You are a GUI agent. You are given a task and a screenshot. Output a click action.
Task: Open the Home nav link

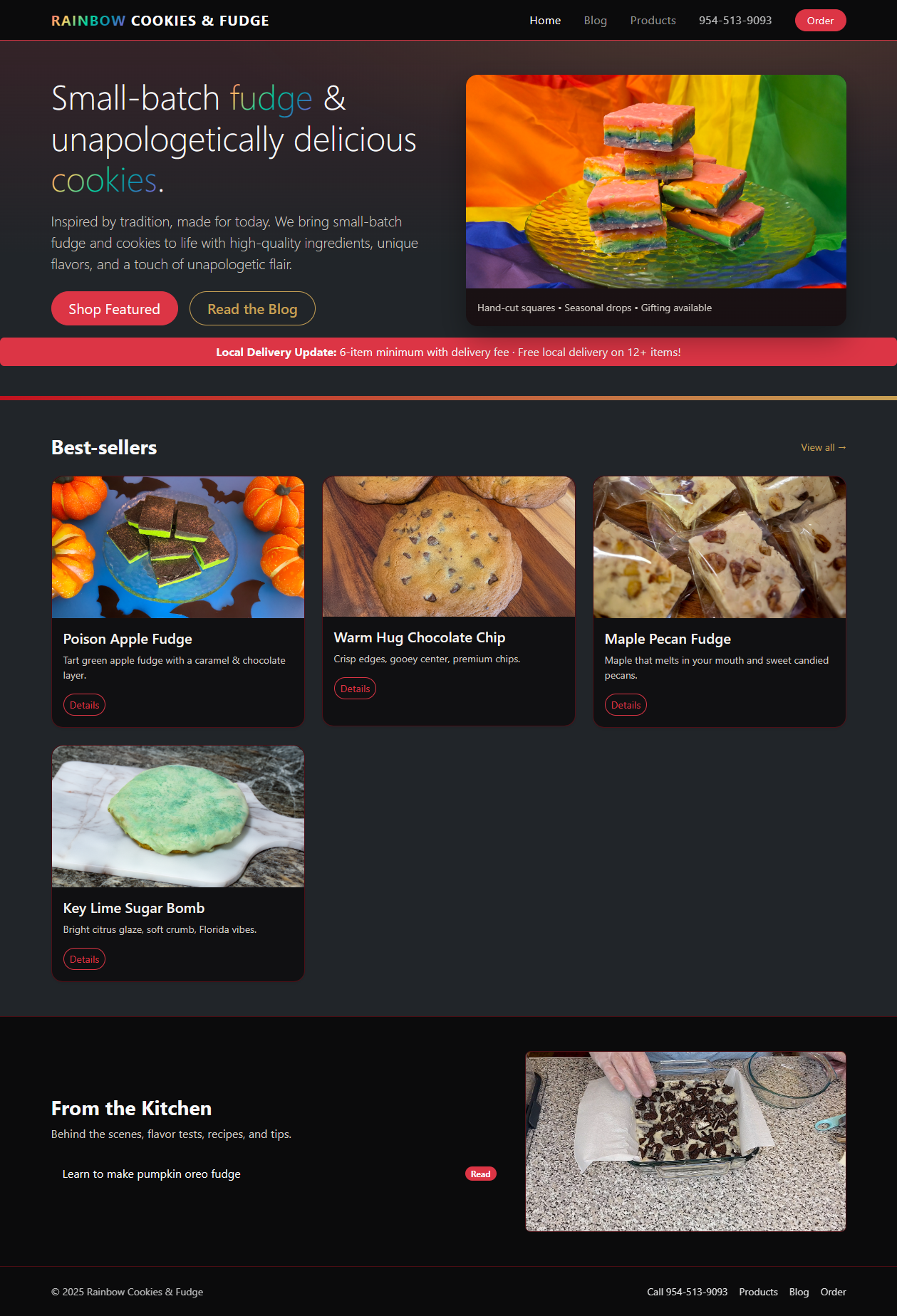coord(545,21)
